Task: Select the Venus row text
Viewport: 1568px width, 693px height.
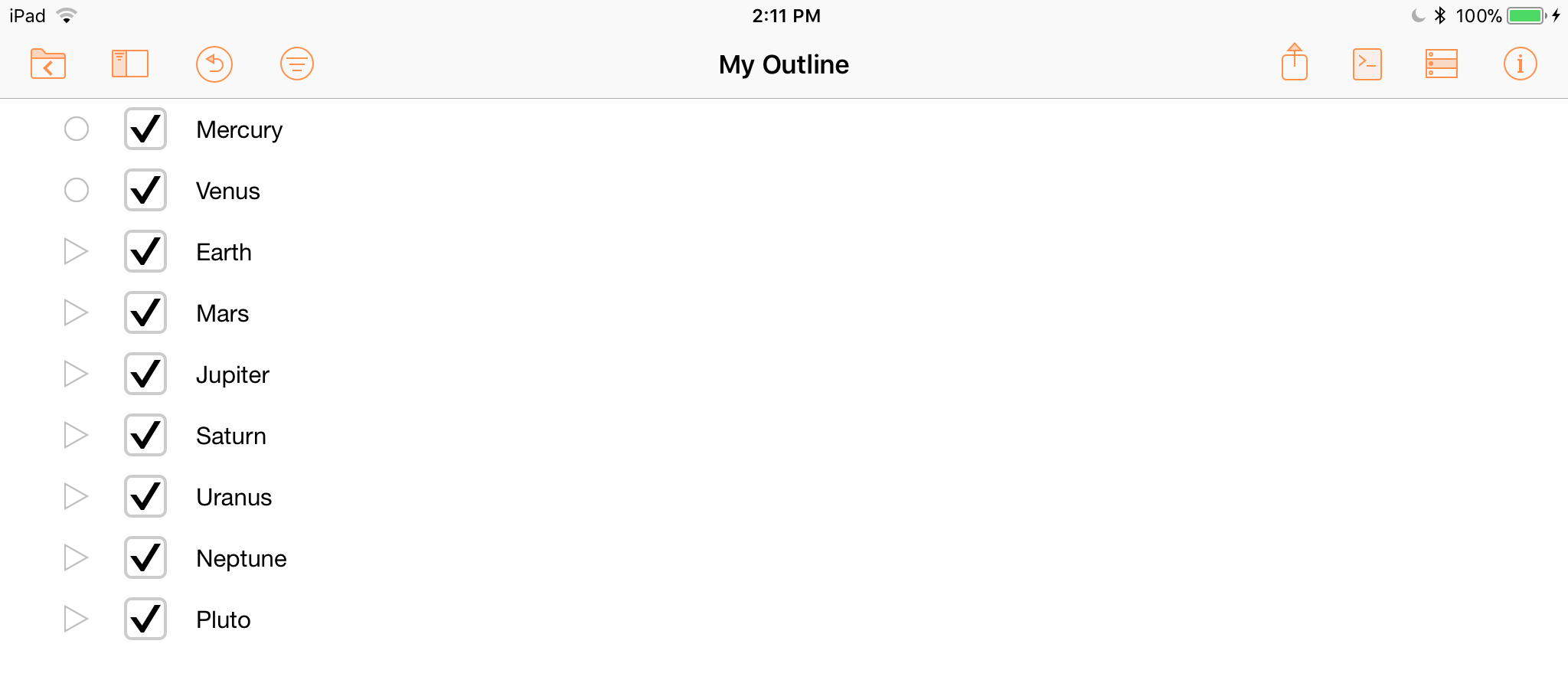Action: [228, 191]
